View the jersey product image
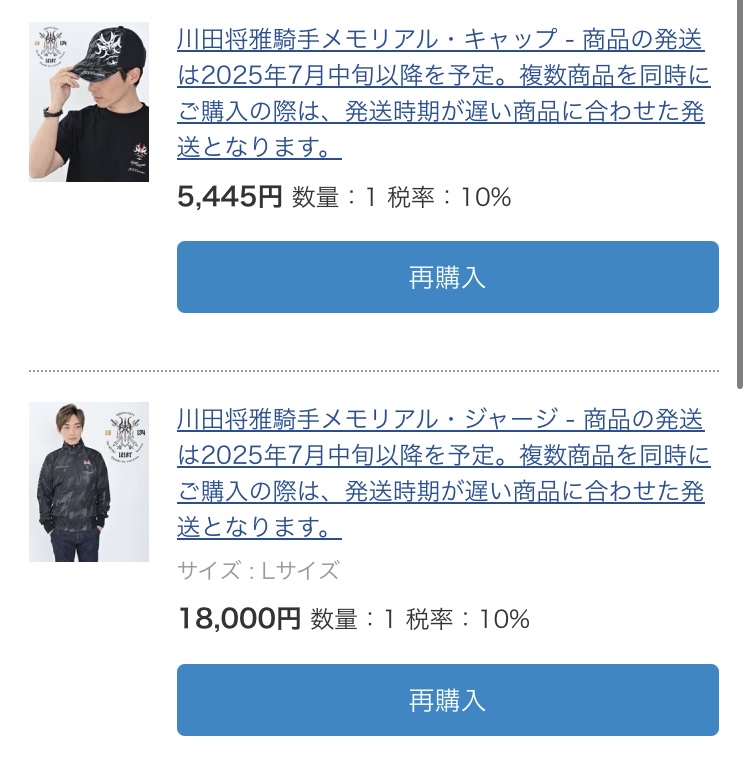The image size is (749, 768). coord(89,481)
